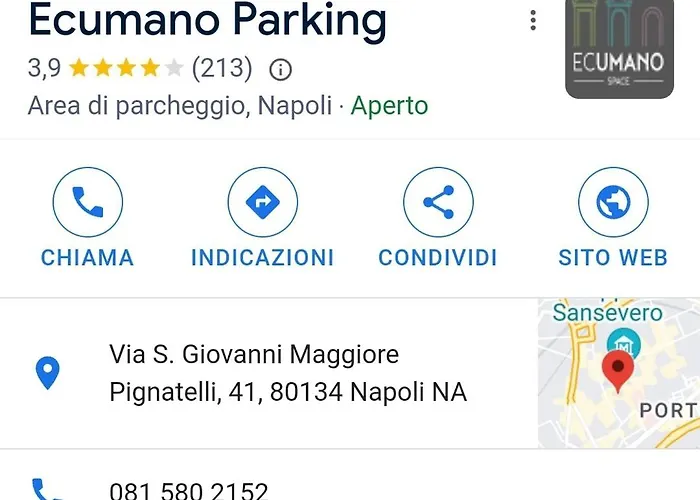Get directions with Indicazioni
The height and width of the screenshot is (500, 700).
(x=262, y=203)
